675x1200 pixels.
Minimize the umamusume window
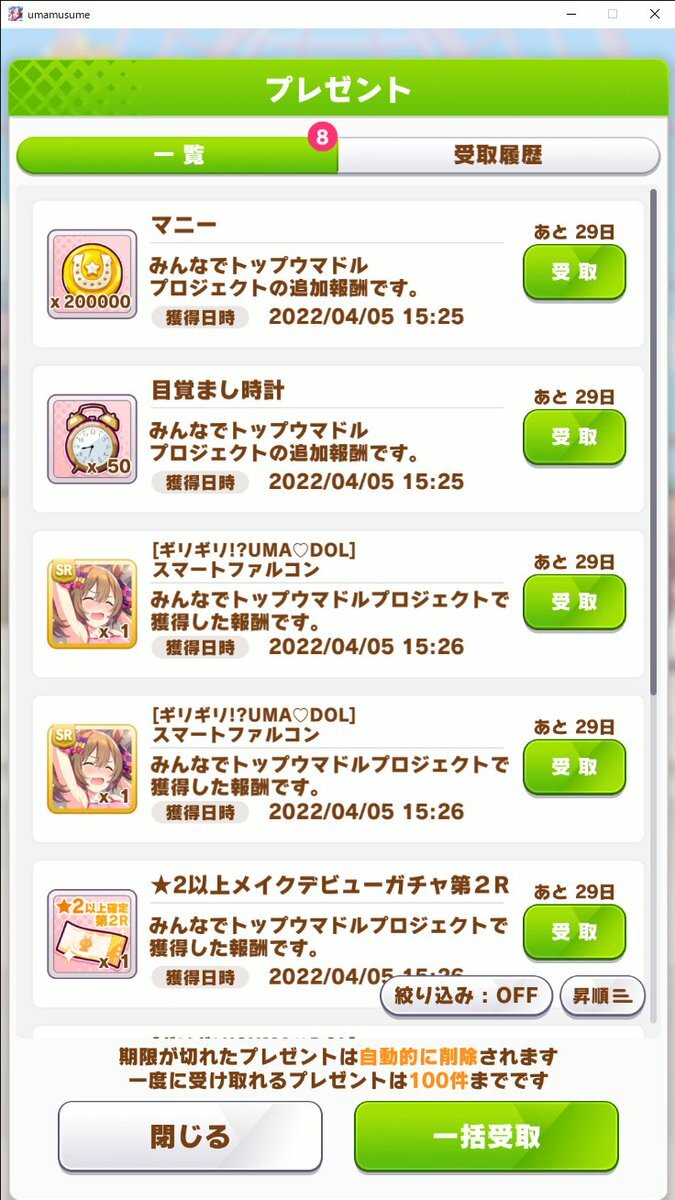click(571, 14)
